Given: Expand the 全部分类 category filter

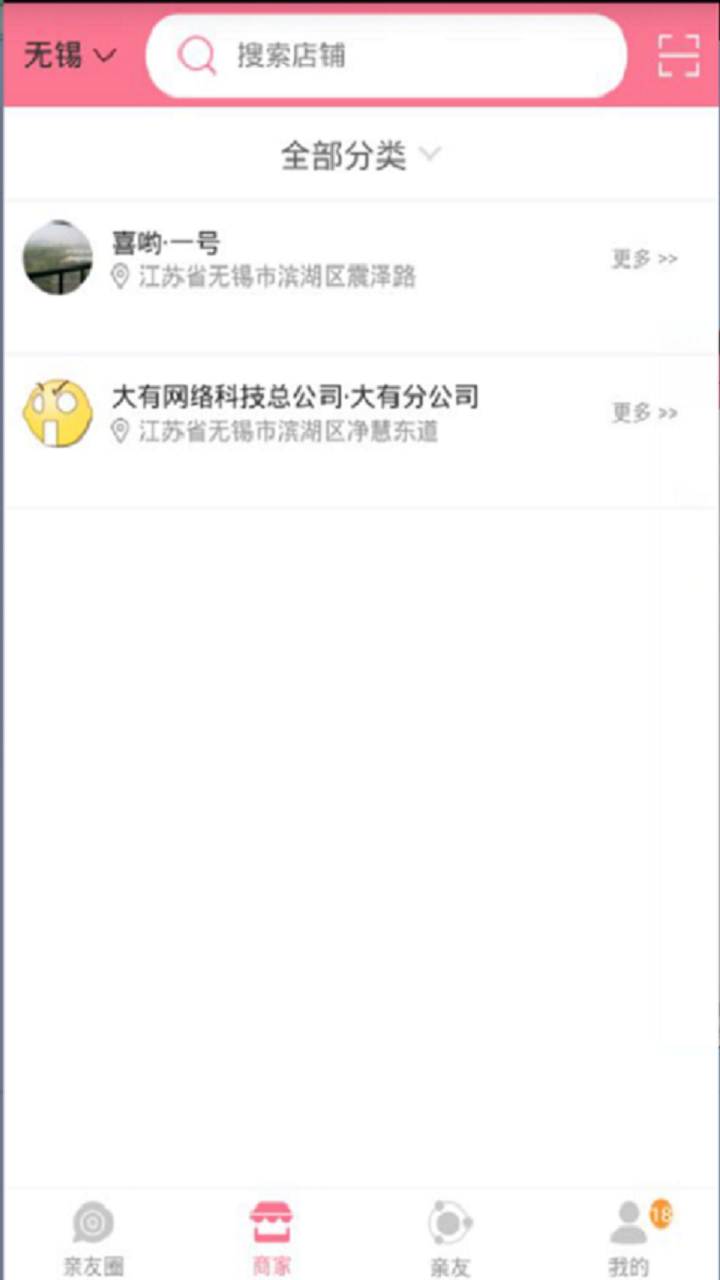Looking at the screenshot, I should (360, 155).
